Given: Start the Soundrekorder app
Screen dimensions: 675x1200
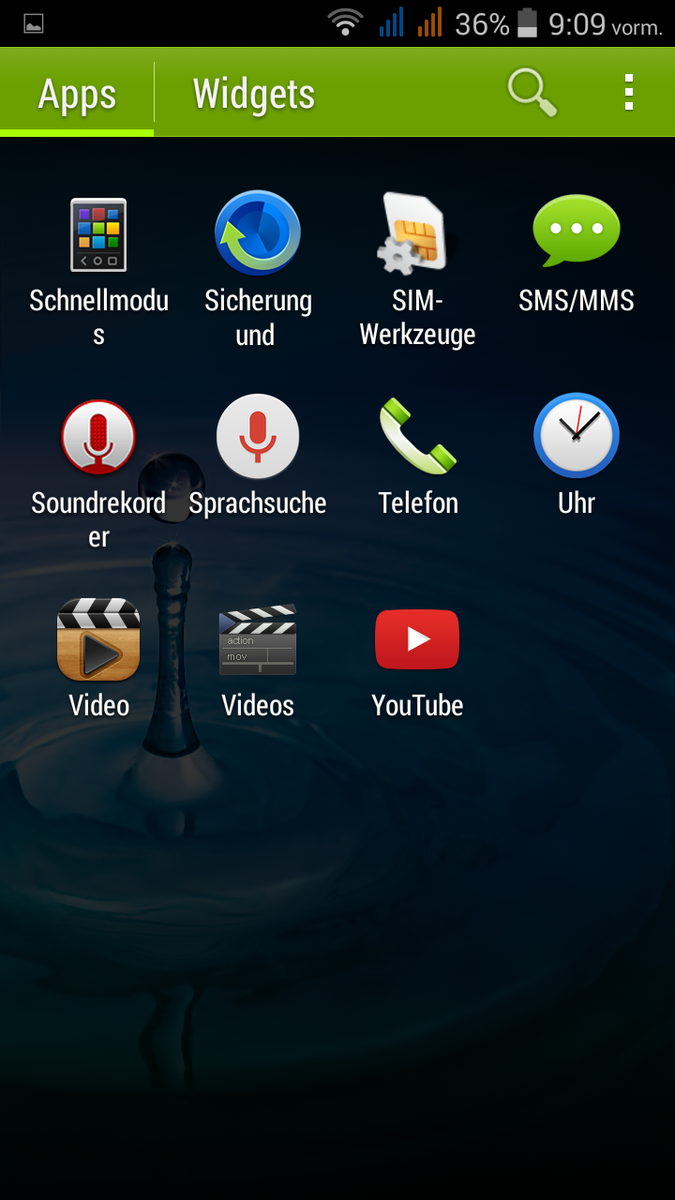Looking at the screenshot, I should click(98, 437).
